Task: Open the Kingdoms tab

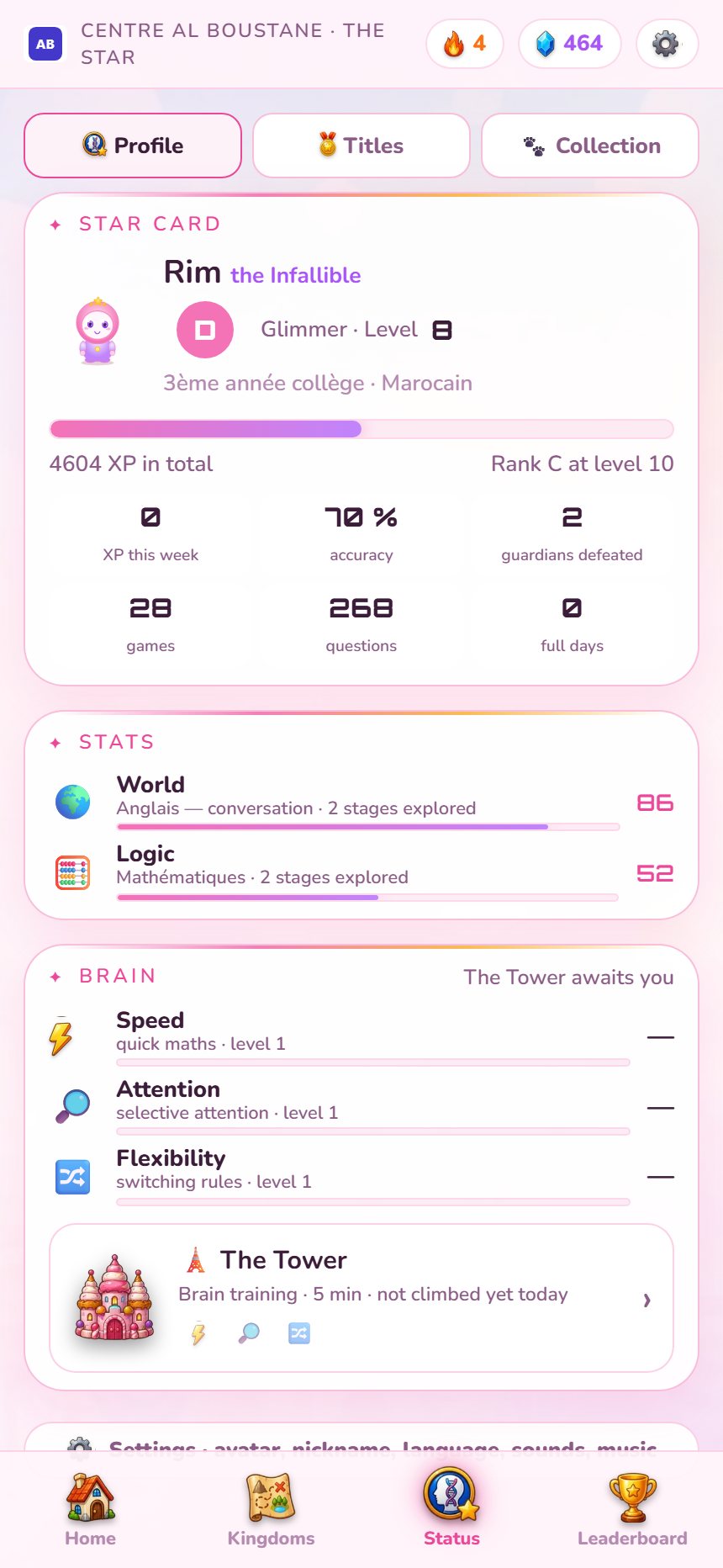Action: 271,1511
